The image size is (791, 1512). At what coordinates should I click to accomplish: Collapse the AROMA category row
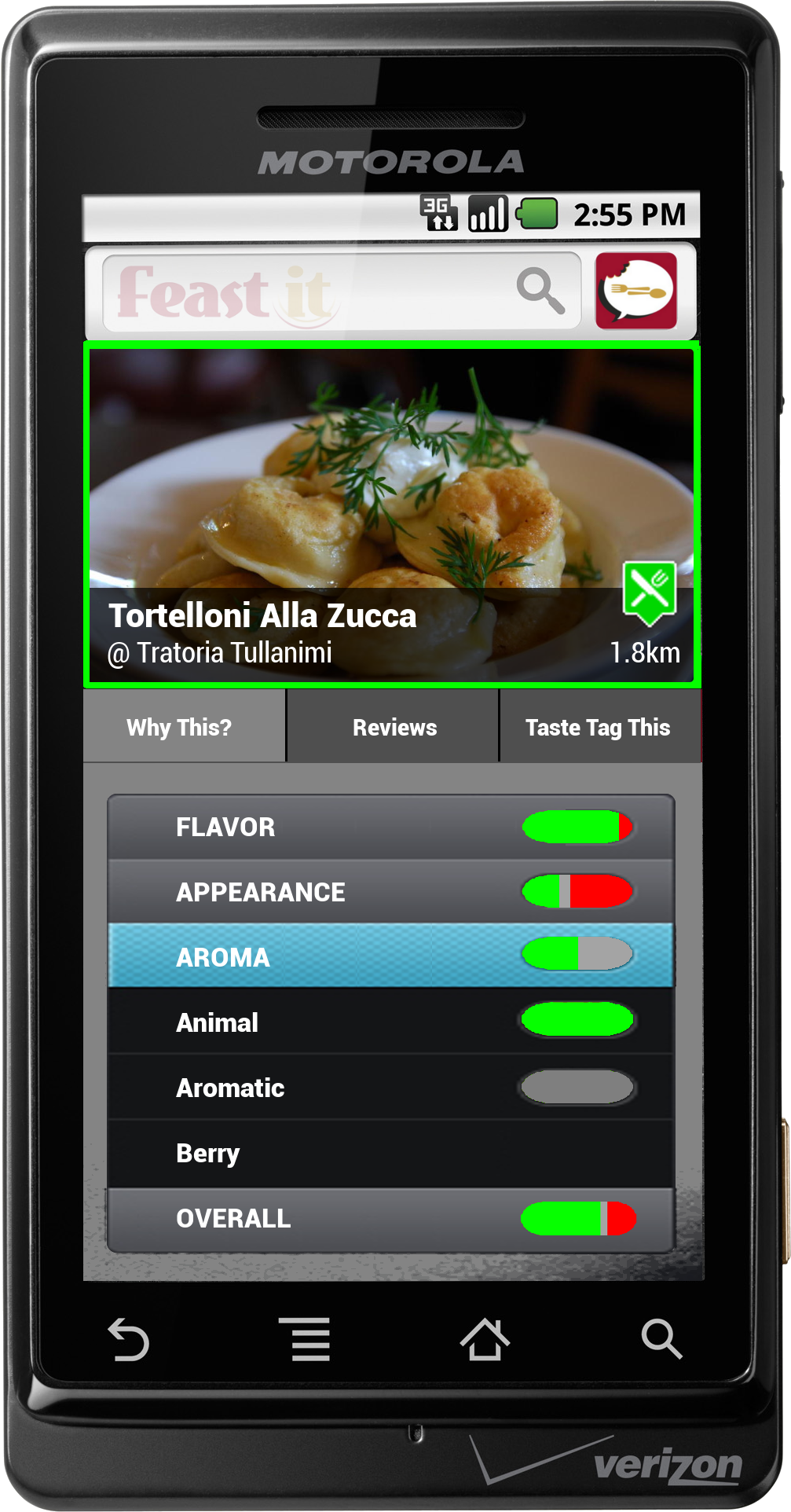point(391,956)
